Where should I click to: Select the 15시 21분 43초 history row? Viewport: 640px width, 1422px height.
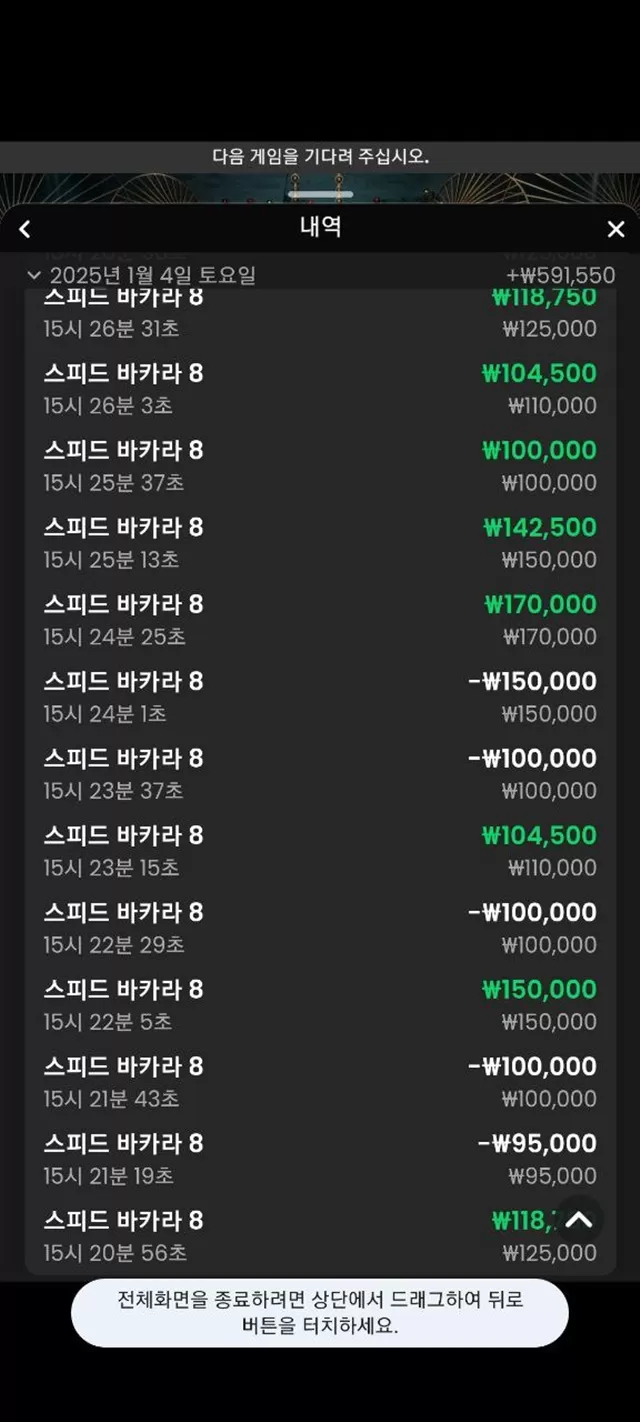[320, 1082]
